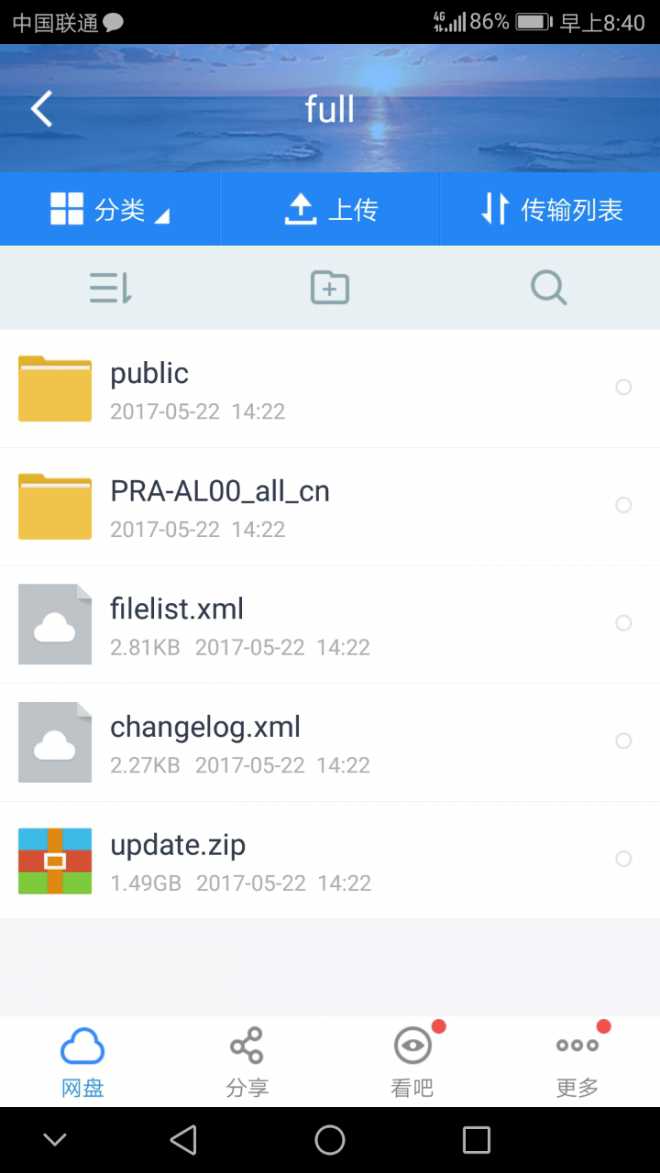The height and width of the screenshot is (1173, 660).
Task: Go to the 网盘 tab
Action: (82, 1062)
